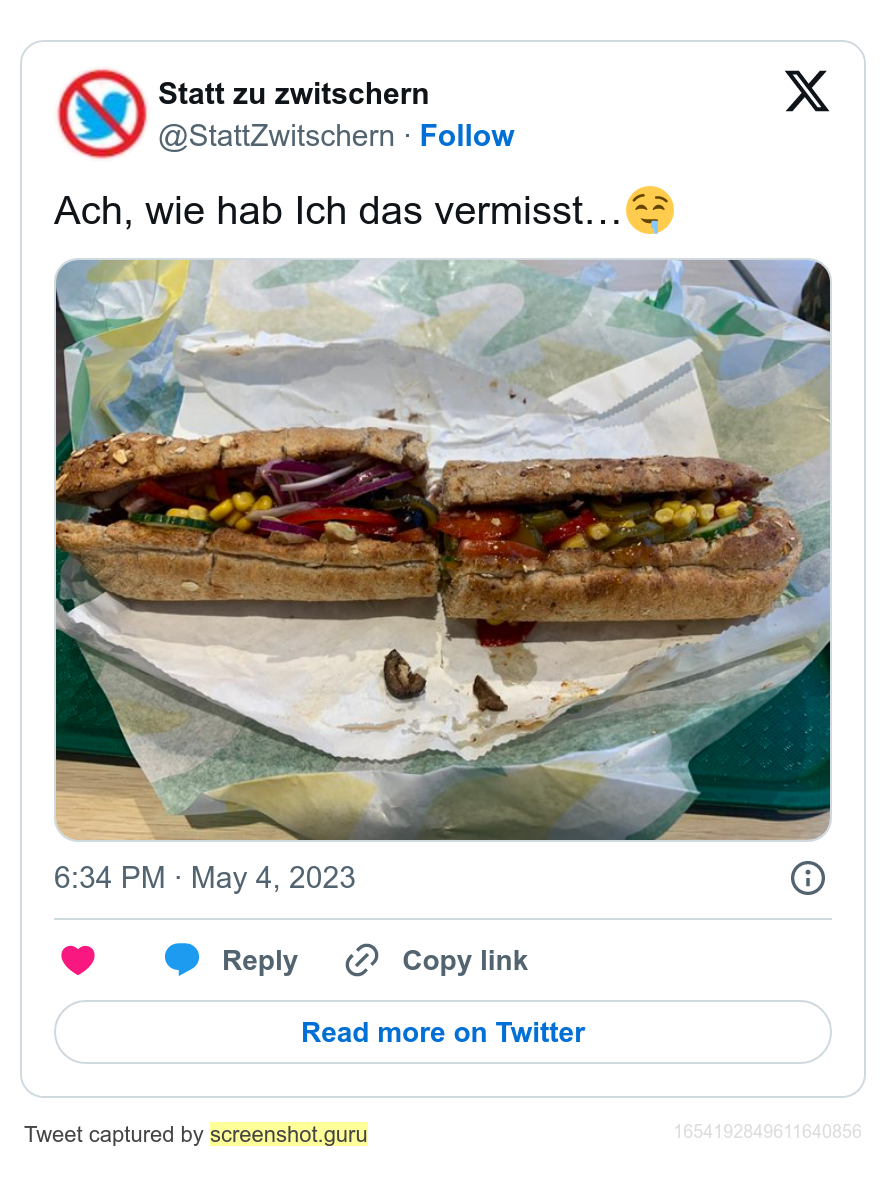This screenshot has height=1190, width=886.
Task: Open the X logo link
Action: 806,92
